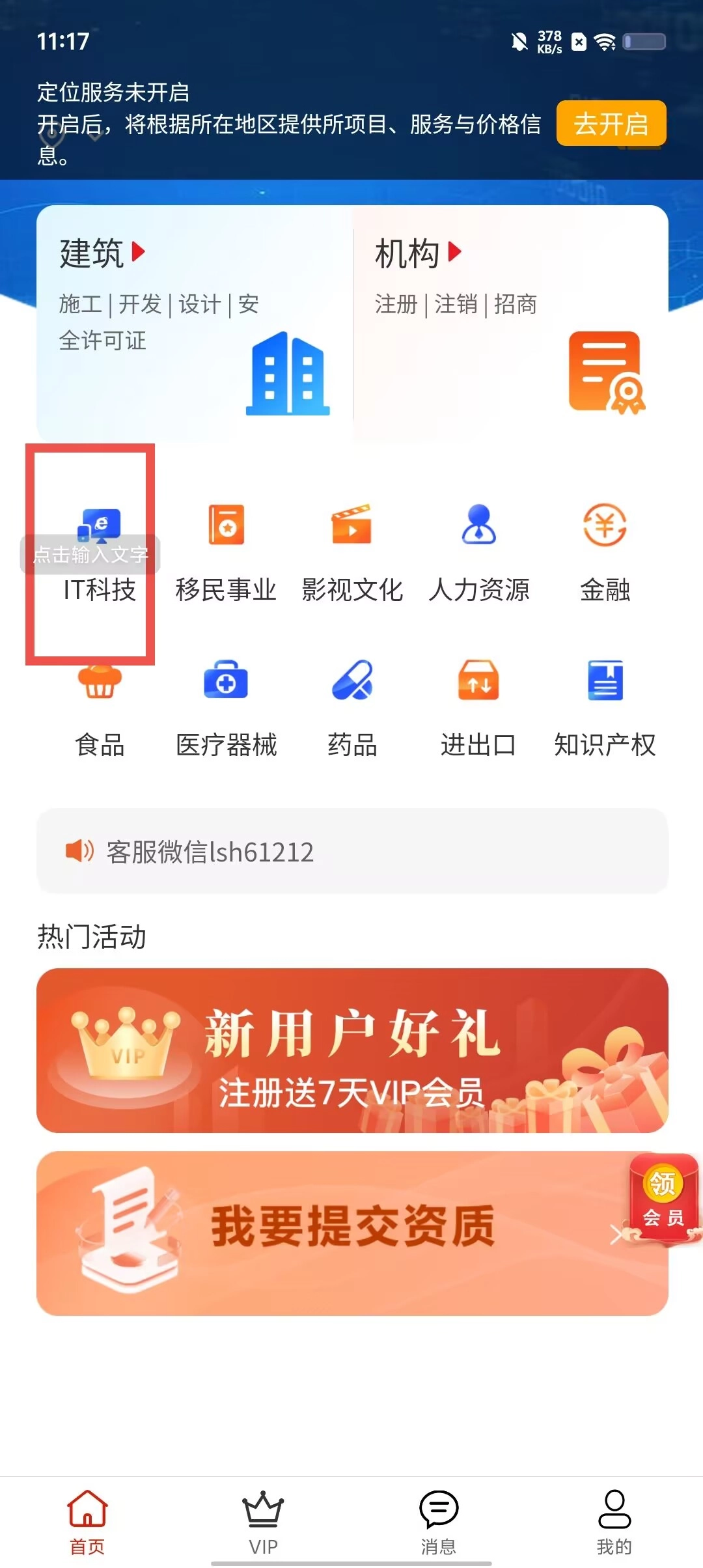703x1568 pixels.
Task: Open the 移民事业 category
Action: [226, 553]
